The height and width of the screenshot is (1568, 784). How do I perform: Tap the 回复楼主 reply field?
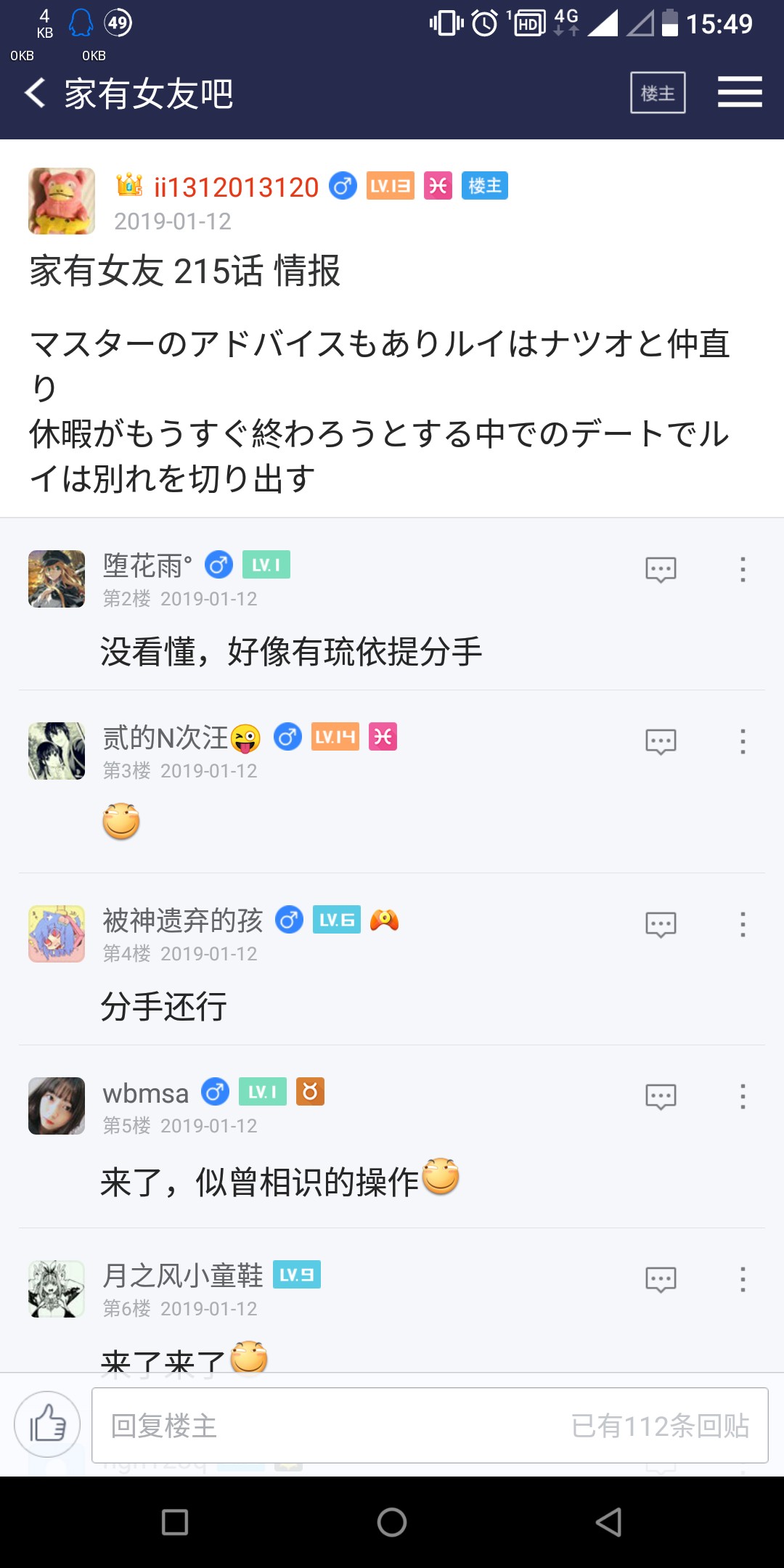(428, 1426)
